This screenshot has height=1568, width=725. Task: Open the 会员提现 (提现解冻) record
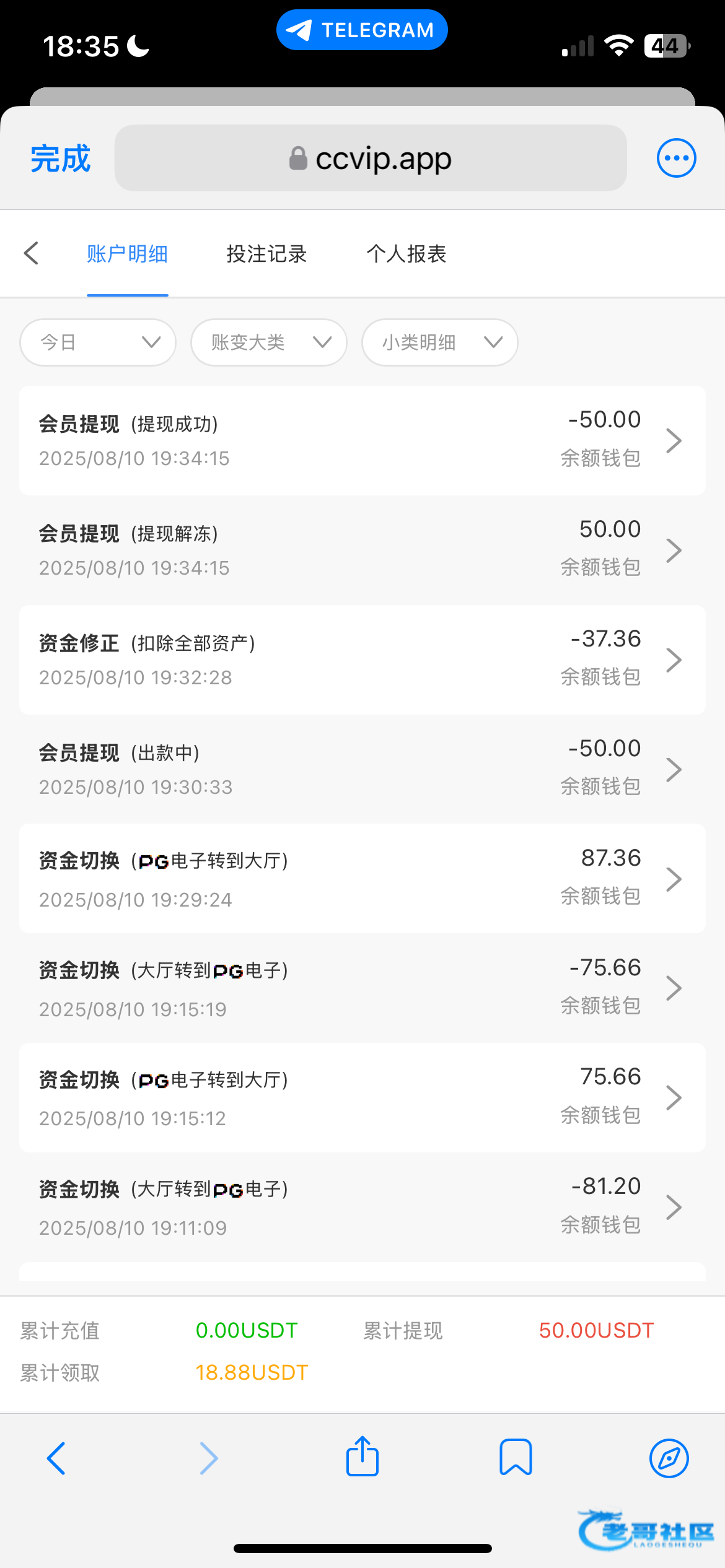pyautogui.click(x=362, y=550)
